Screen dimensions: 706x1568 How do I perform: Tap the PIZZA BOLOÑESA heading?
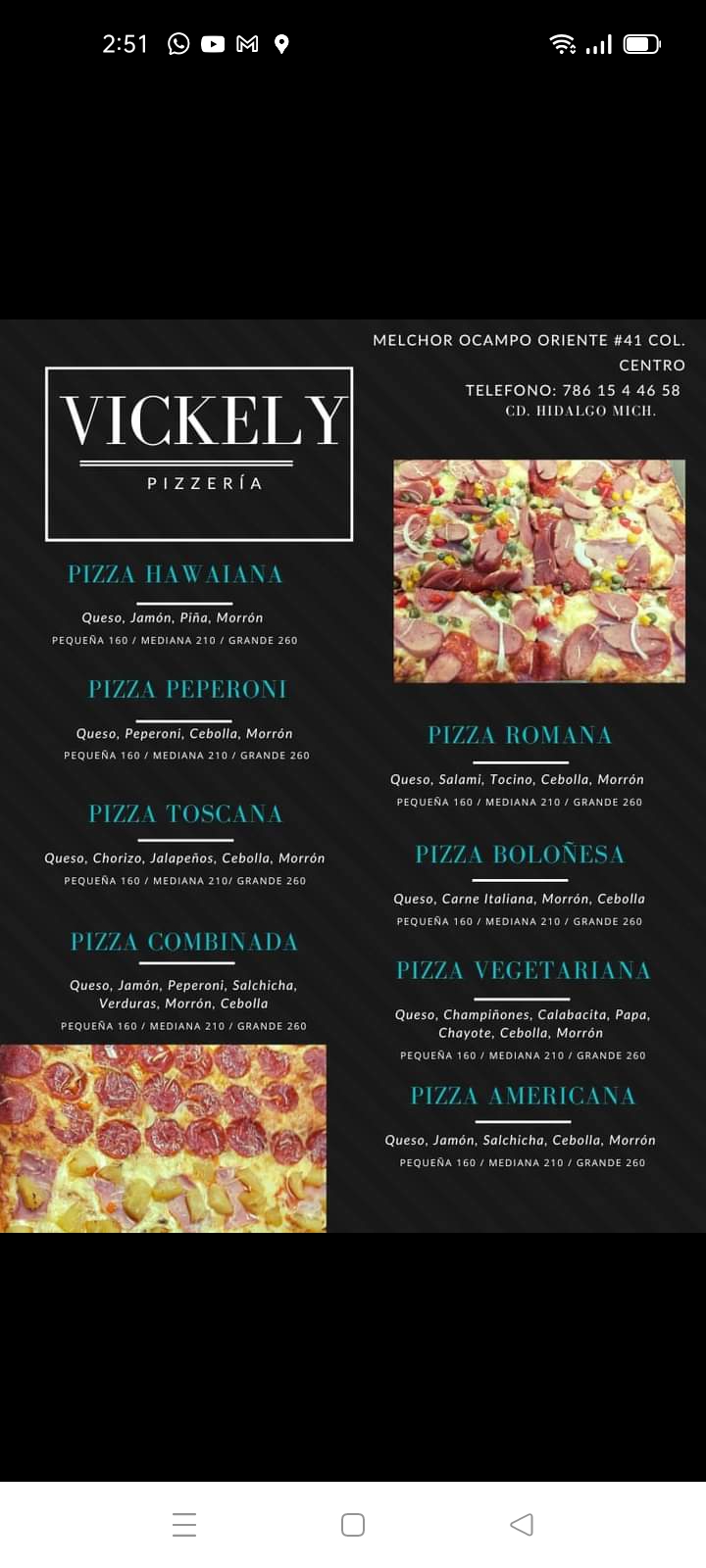coord(522,854)
